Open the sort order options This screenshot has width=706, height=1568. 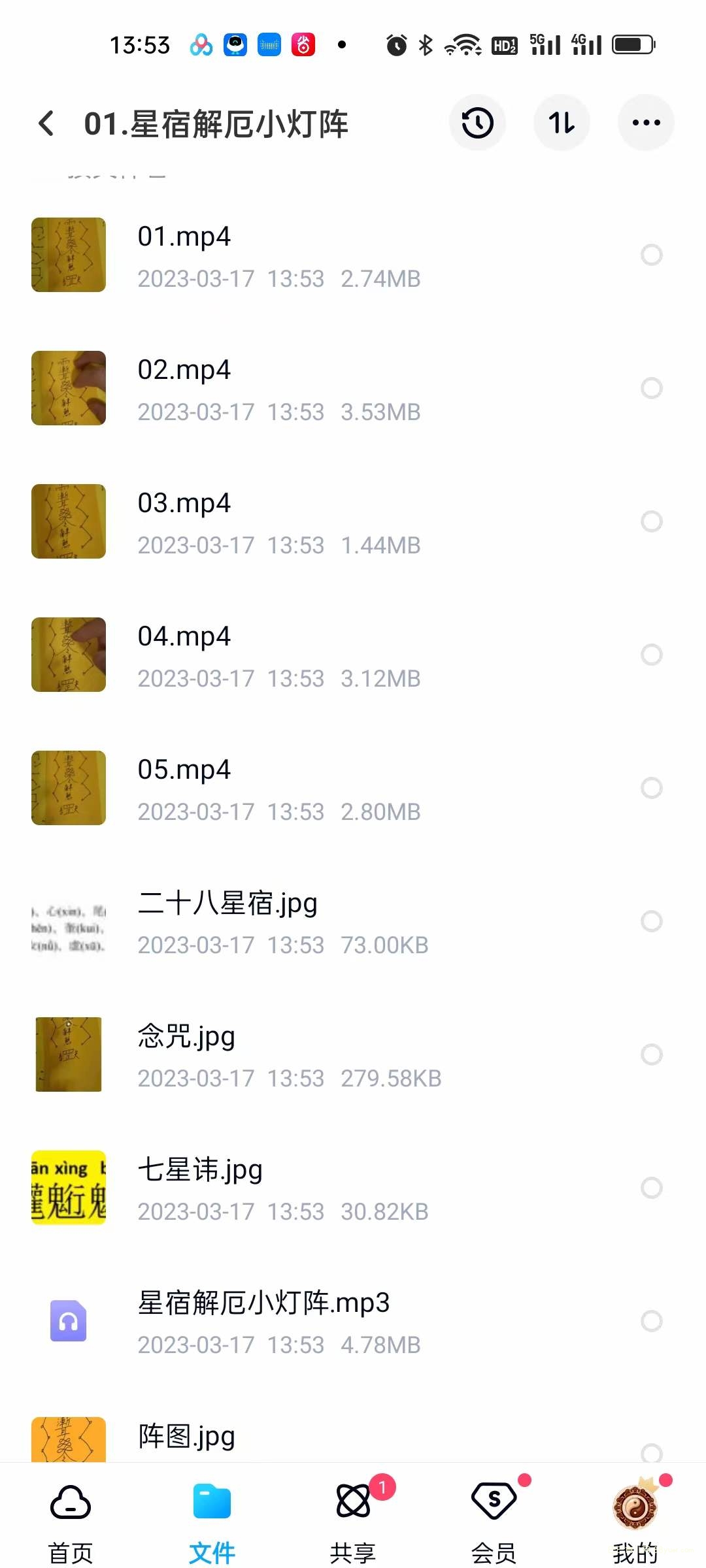562,123
